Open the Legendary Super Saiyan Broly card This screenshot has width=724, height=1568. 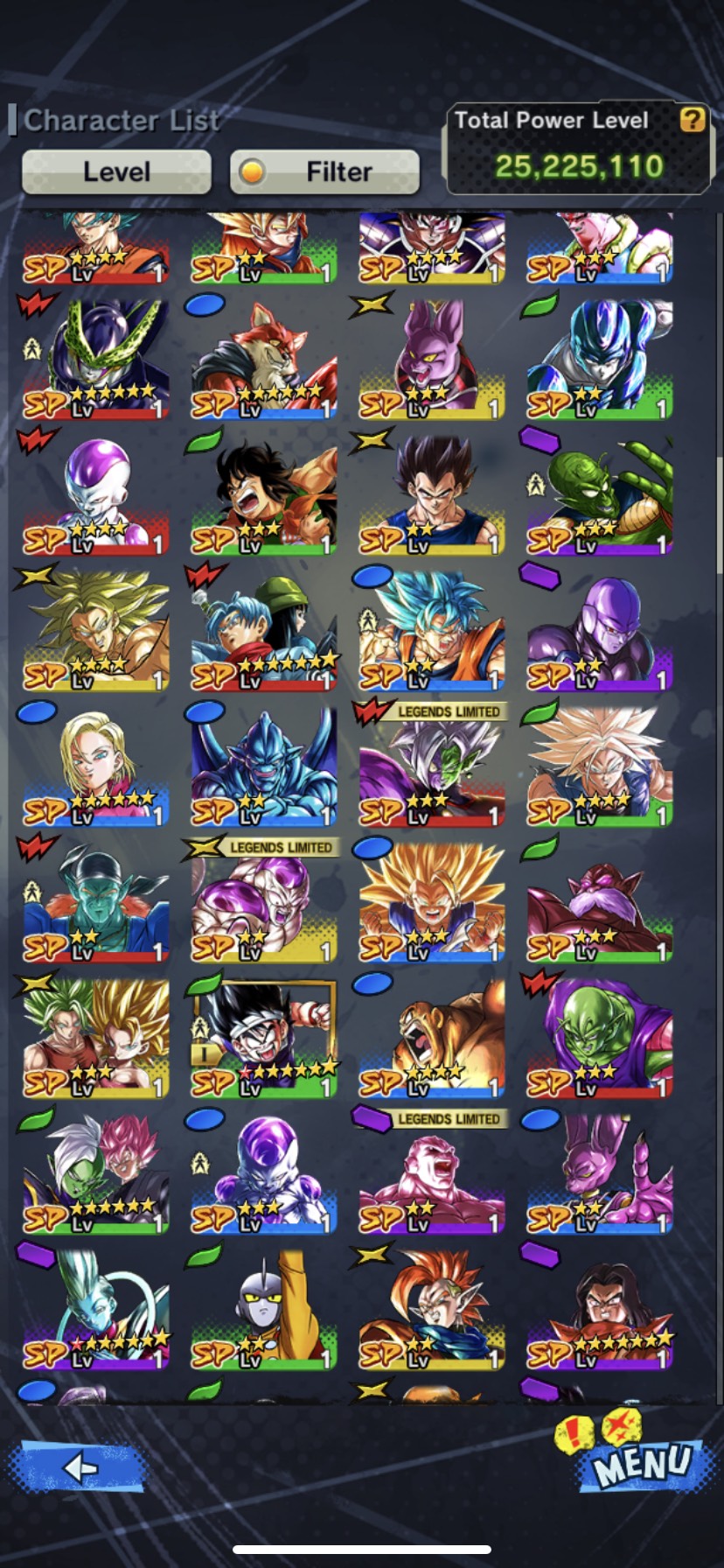(x=95, y=631)
